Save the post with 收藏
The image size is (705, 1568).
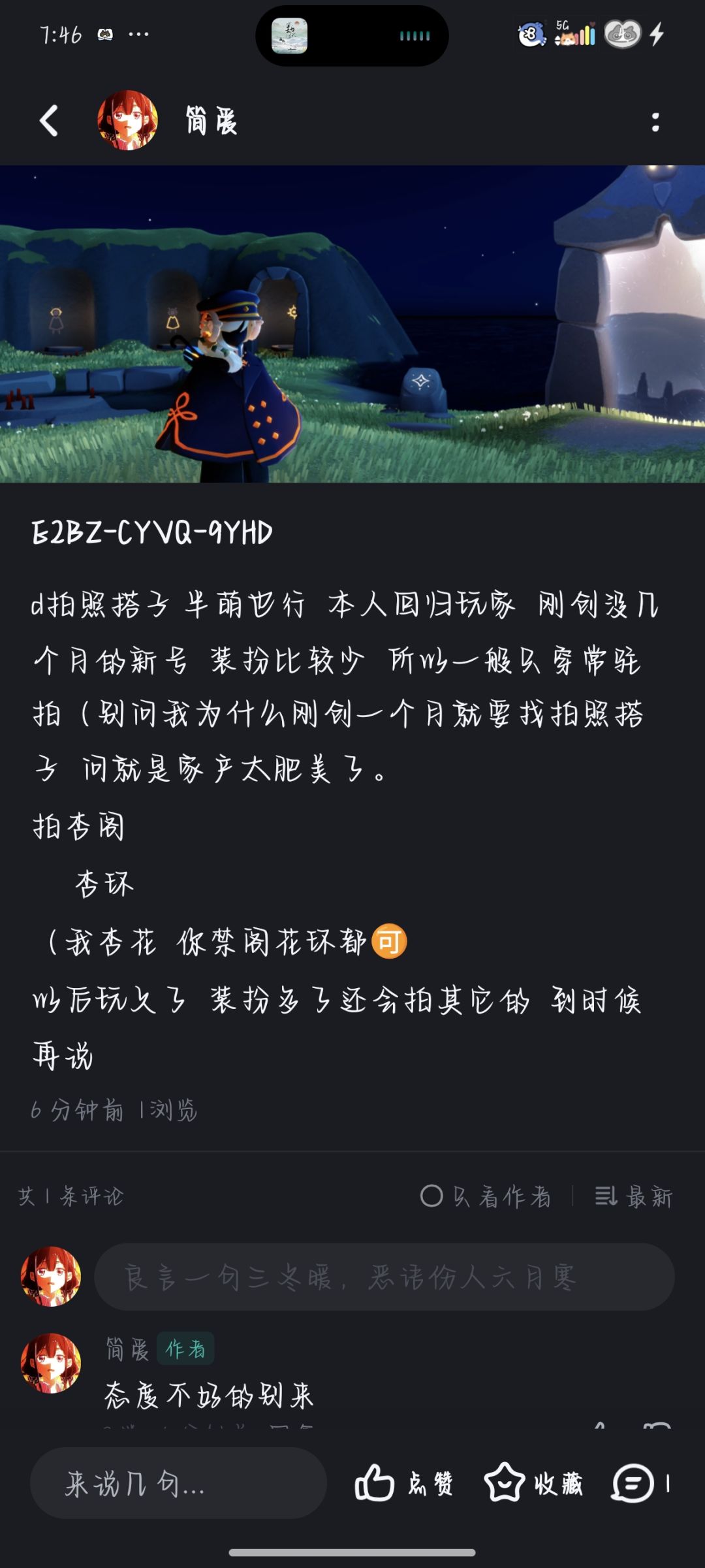click(533, 1483)
